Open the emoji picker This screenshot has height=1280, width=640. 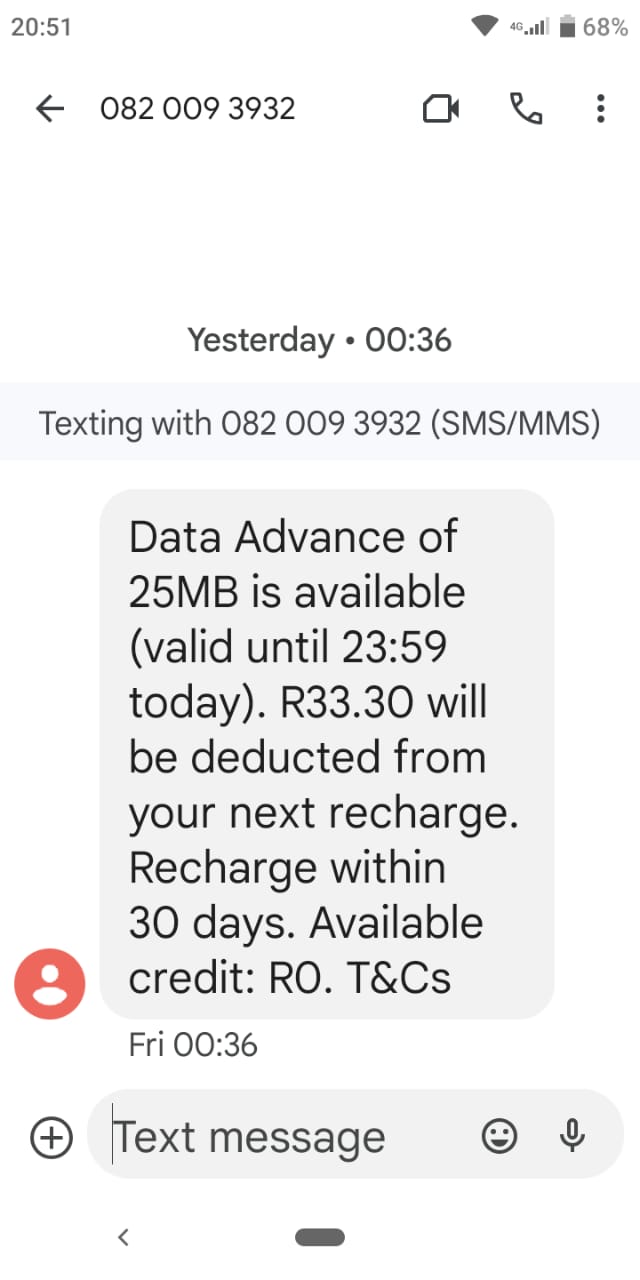(500, 1136)
